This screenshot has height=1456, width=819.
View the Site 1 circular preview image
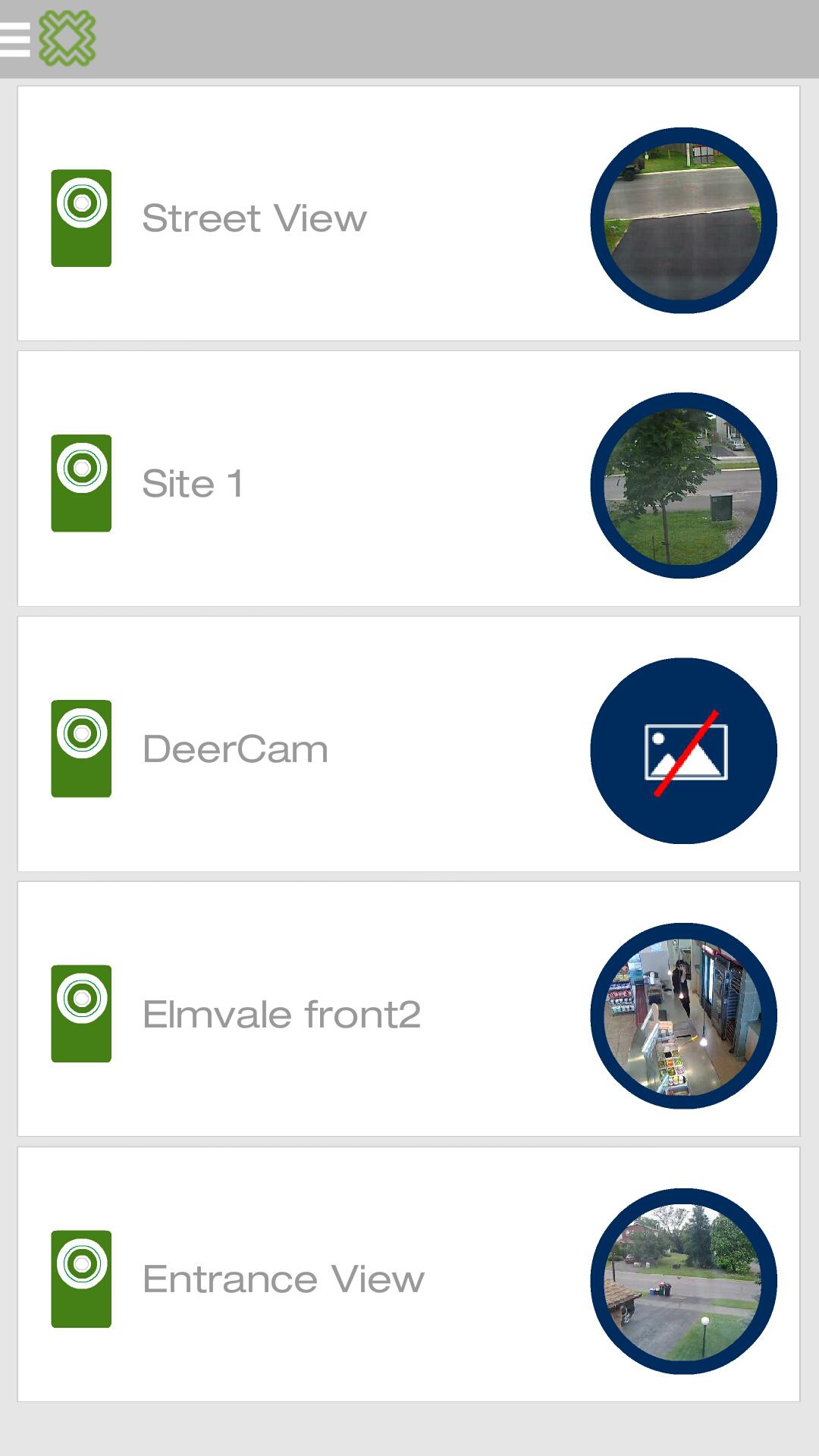(683, 483)
